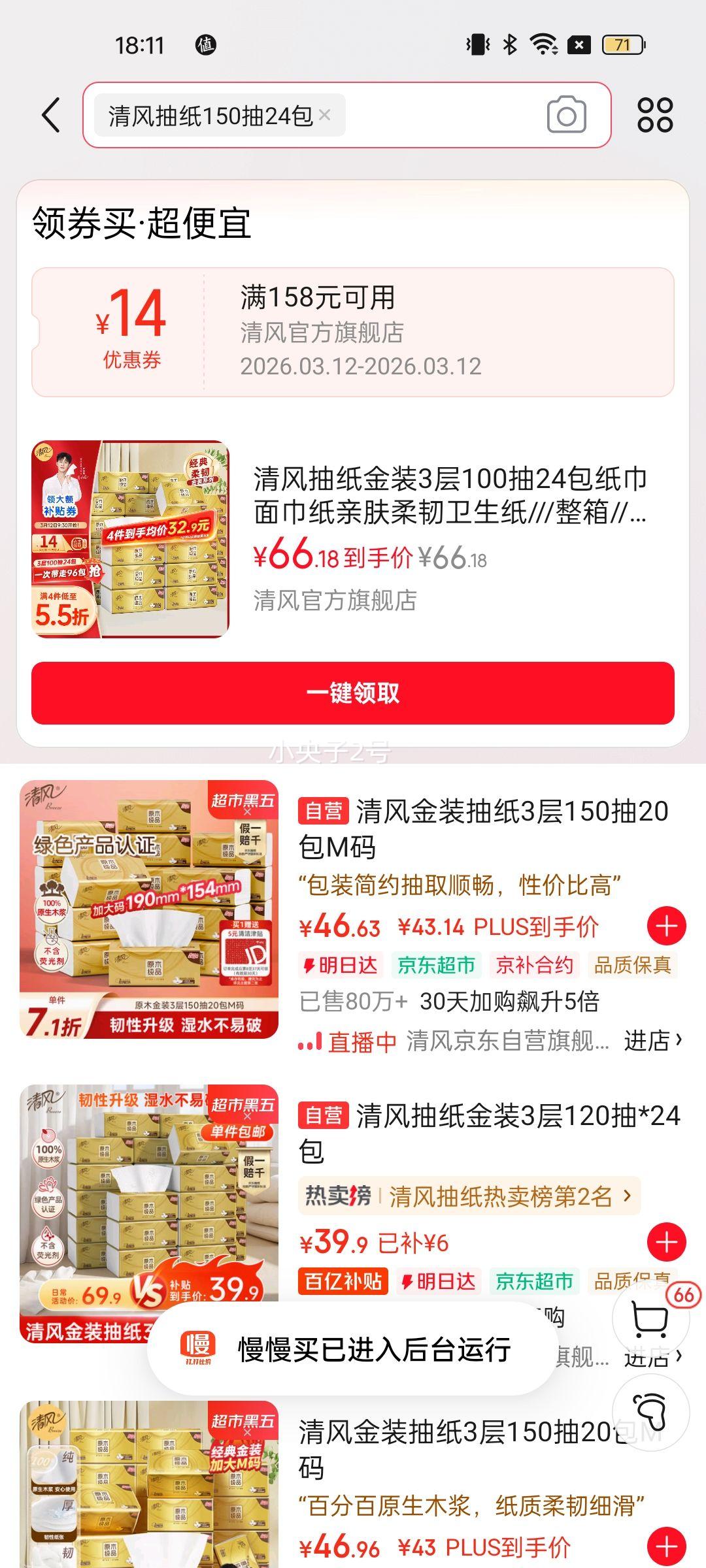Remove the 清风抽纸150抽24包 search tag
The image size is (706, 1568).
[325, 116]
